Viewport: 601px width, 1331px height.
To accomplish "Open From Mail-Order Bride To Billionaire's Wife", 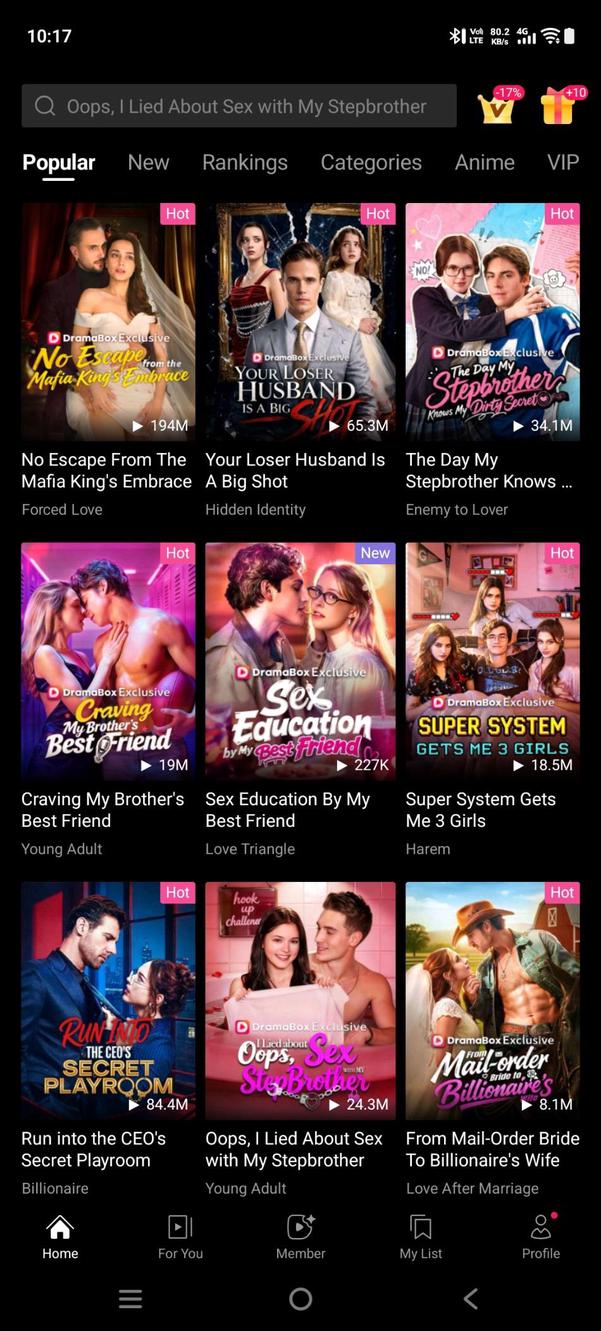I will 492,1000.
